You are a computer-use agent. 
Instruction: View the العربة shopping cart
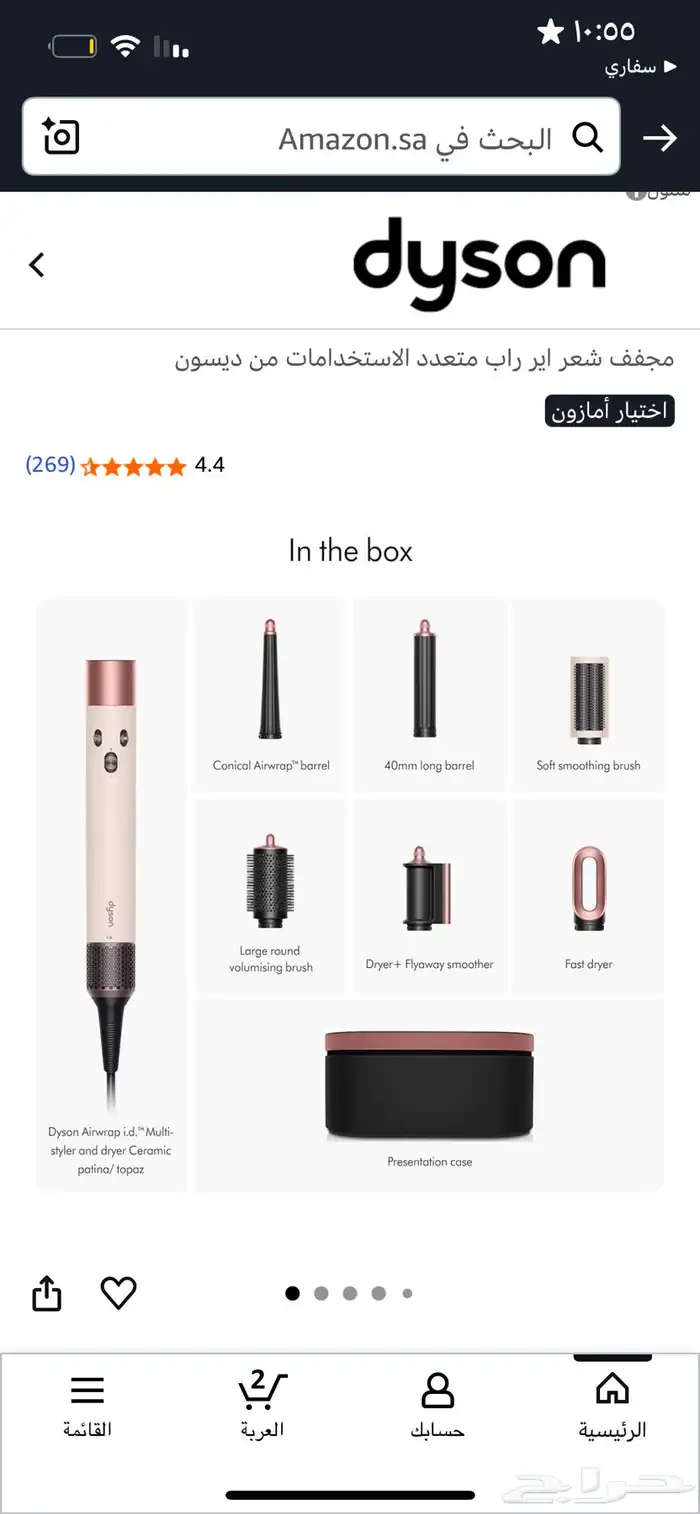pos(262,1405)
